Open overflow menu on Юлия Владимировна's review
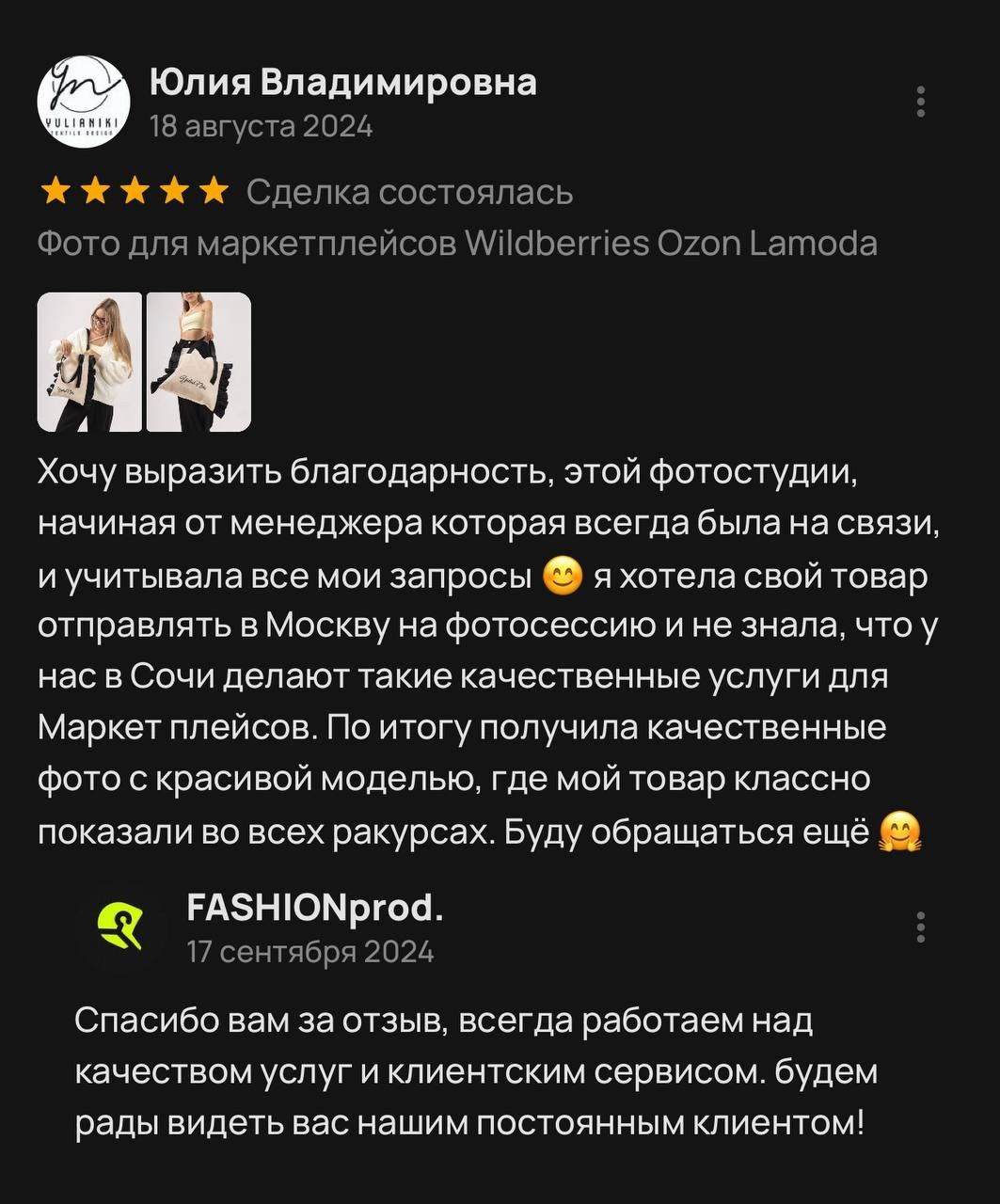Screen dimensions: 1000x1204 (920, 102)
